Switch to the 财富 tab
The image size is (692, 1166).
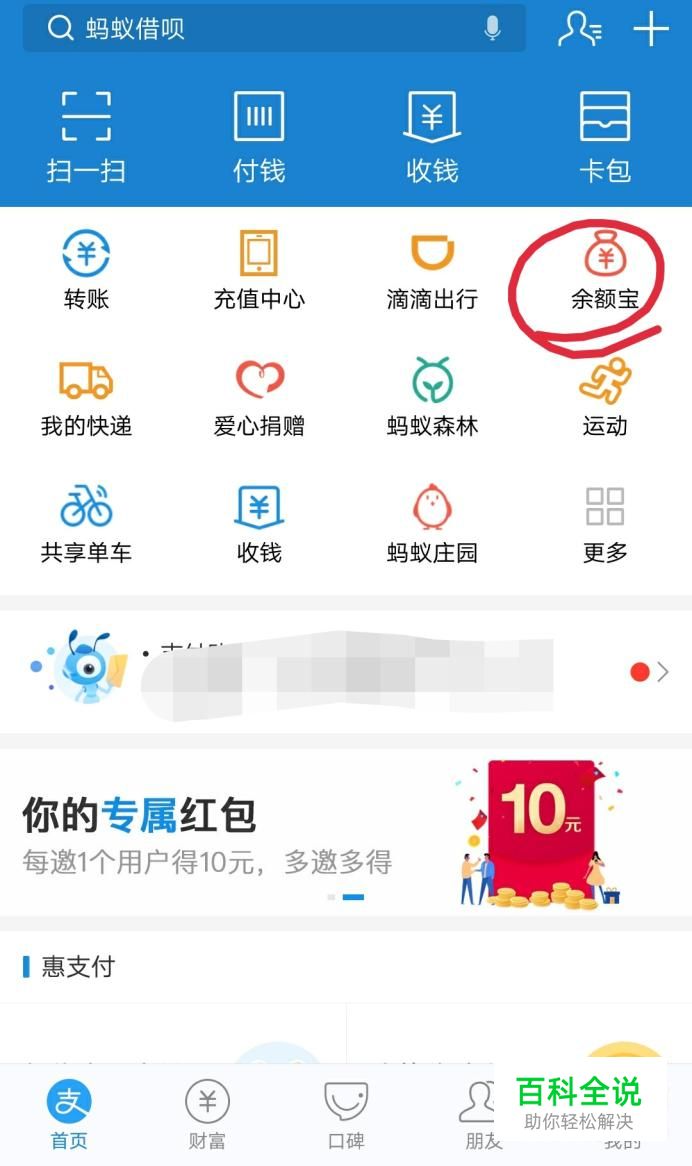coord(207,1115)
